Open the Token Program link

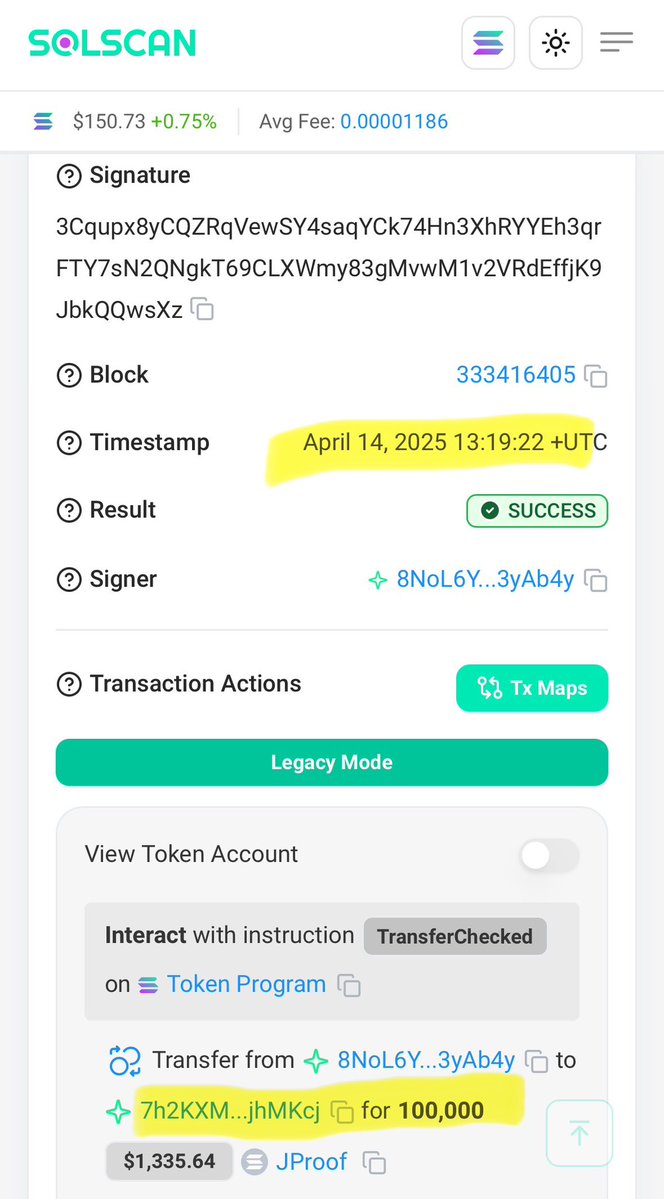[246, 984]
